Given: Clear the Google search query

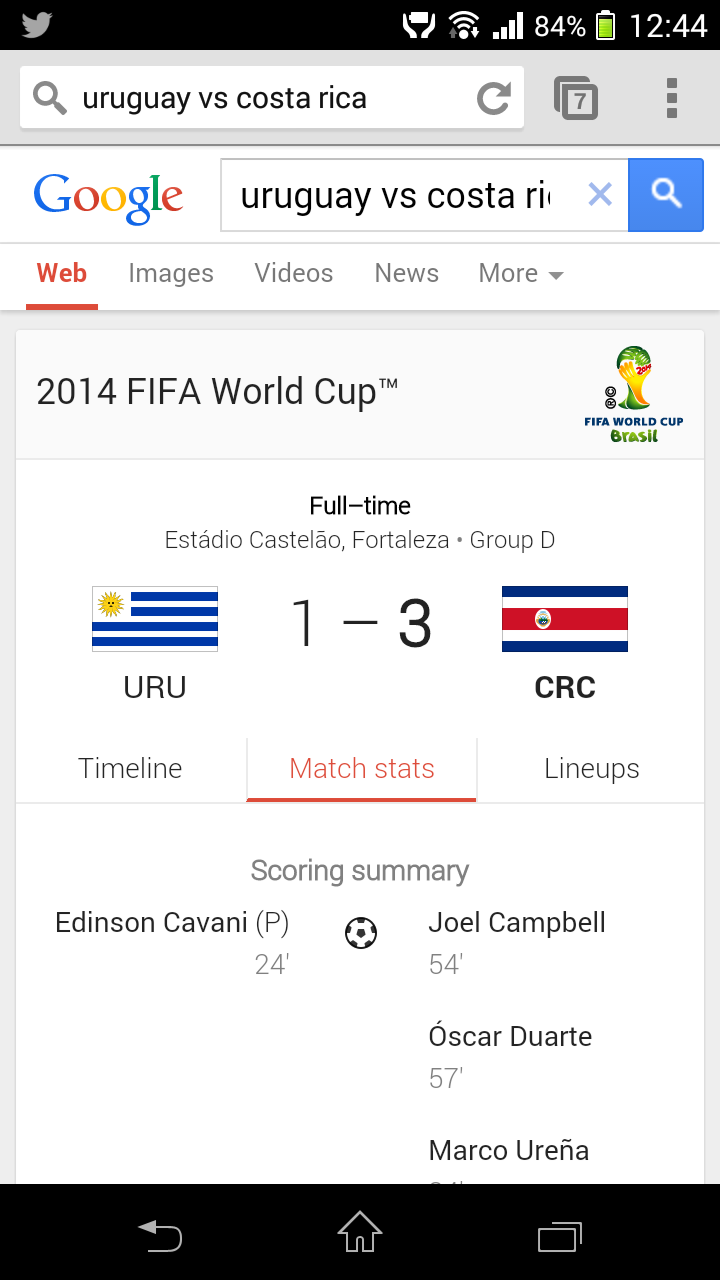Looking at the screenshot, I should (600, 195).
